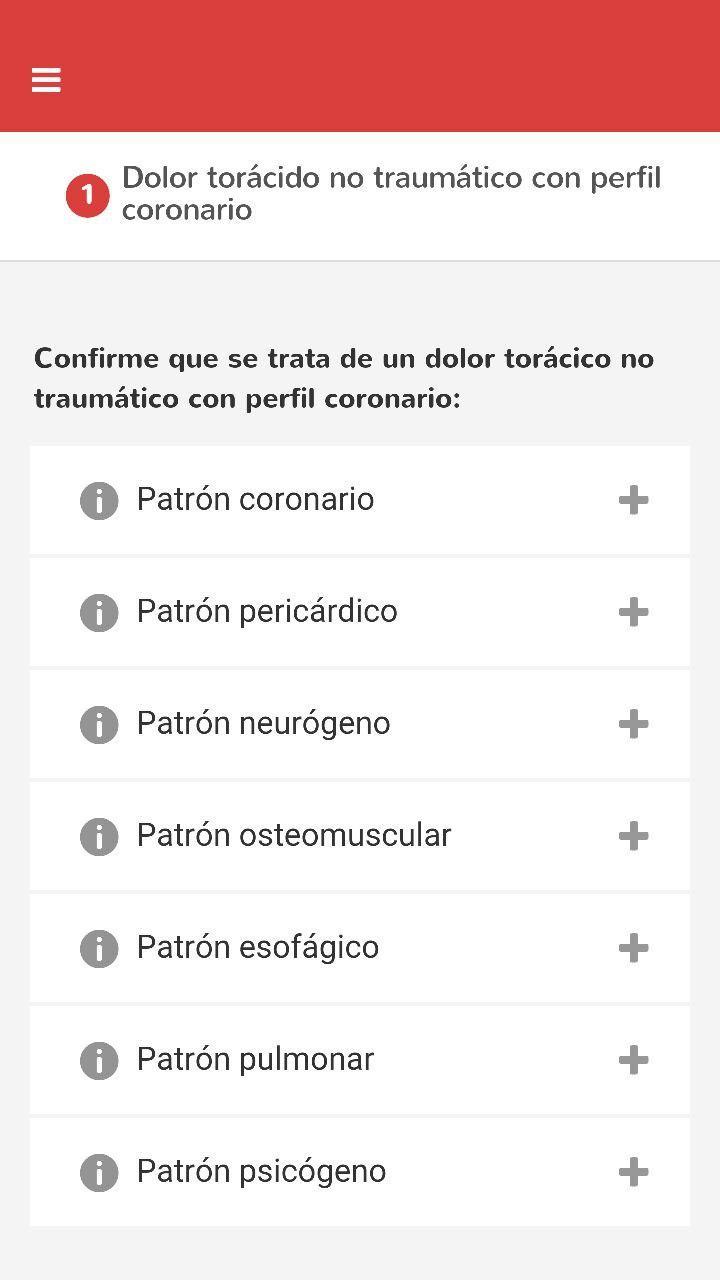Expand the Patrón pulmonar plus button
The height and width of the screenshot is (1280, 720).
[633, 1060]
